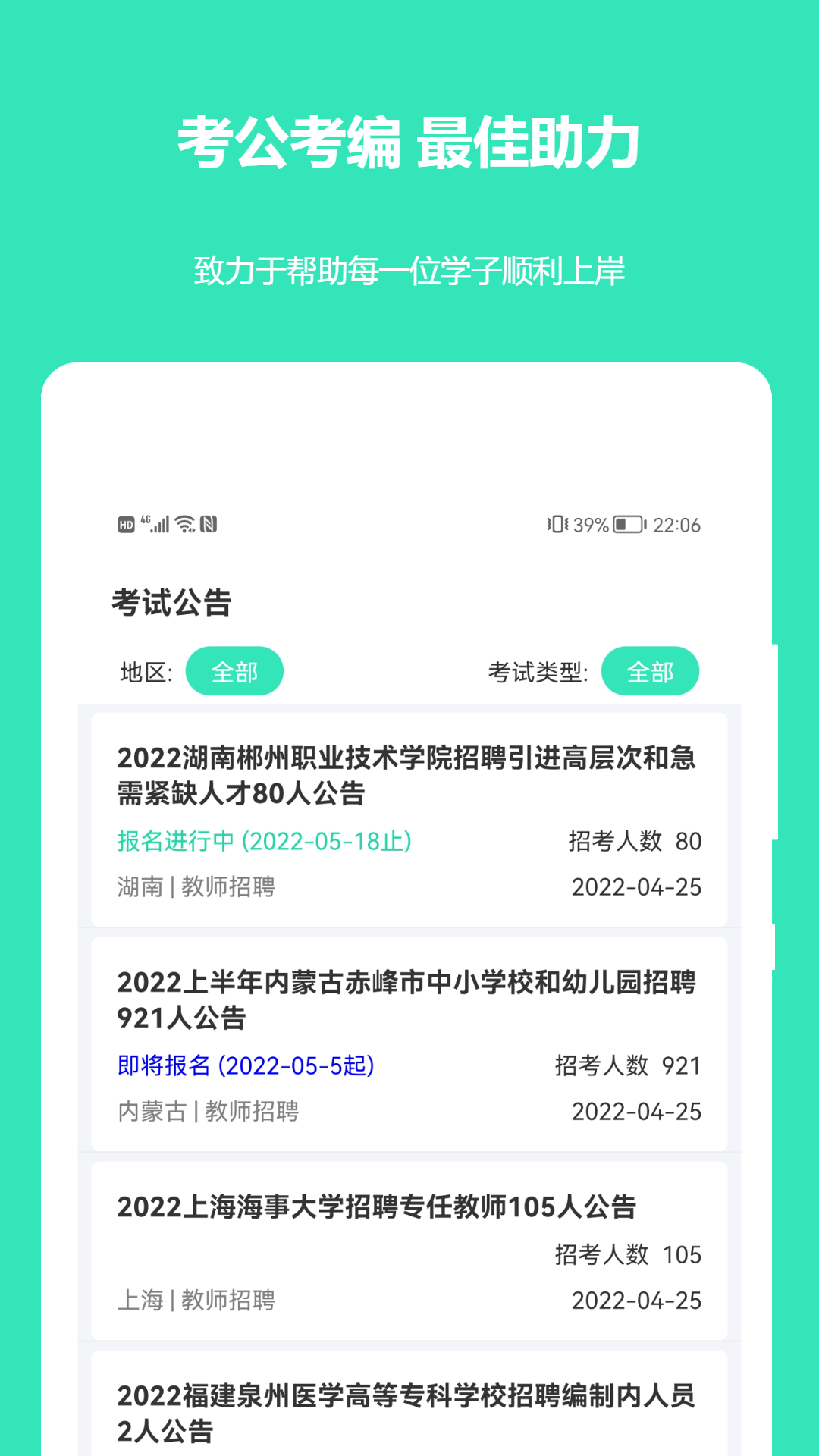The height and width of the screenshot is (1456, 819).
Task: Click the 报名进行中 registration status text
Action: (264, 841)
